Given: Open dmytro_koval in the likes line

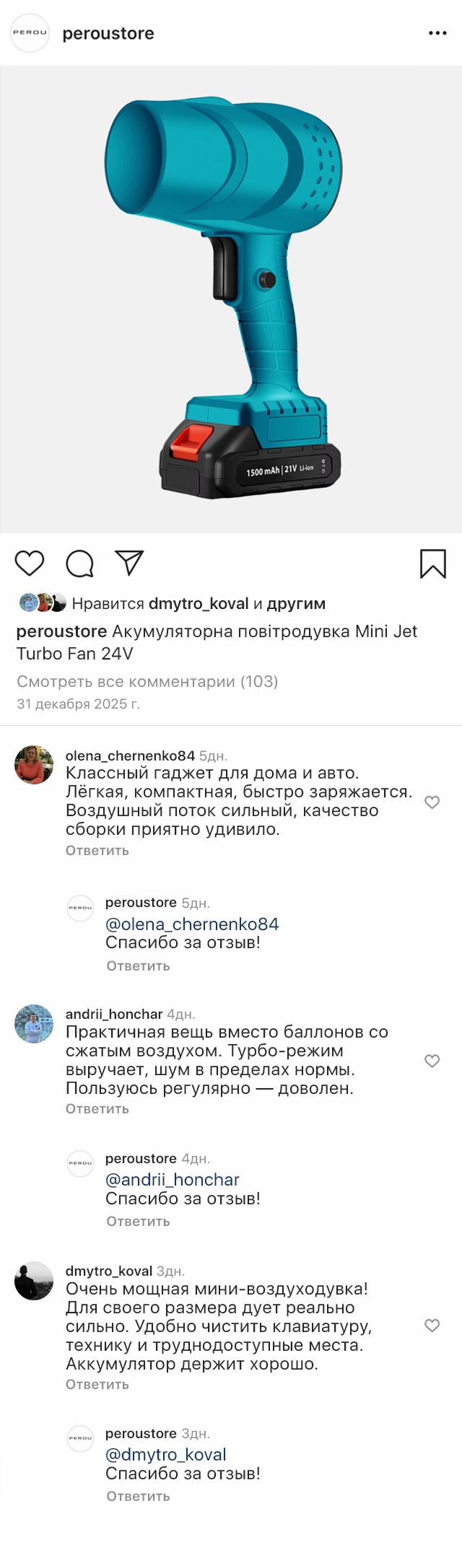Looking at the screenshot, I should 199,603.
